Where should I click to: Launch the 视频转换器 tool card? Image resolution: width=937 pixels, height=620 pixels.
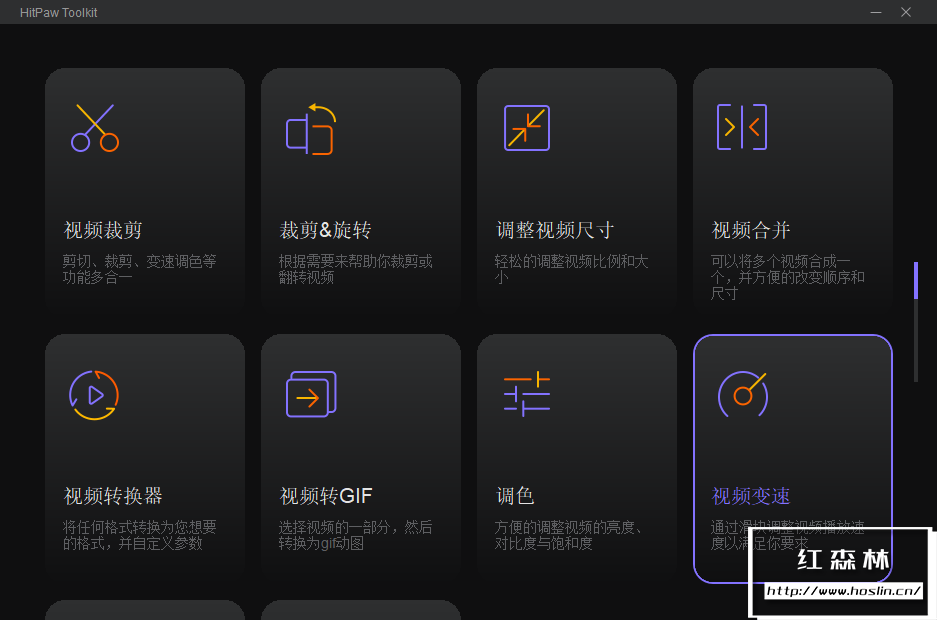click(145, 457)
